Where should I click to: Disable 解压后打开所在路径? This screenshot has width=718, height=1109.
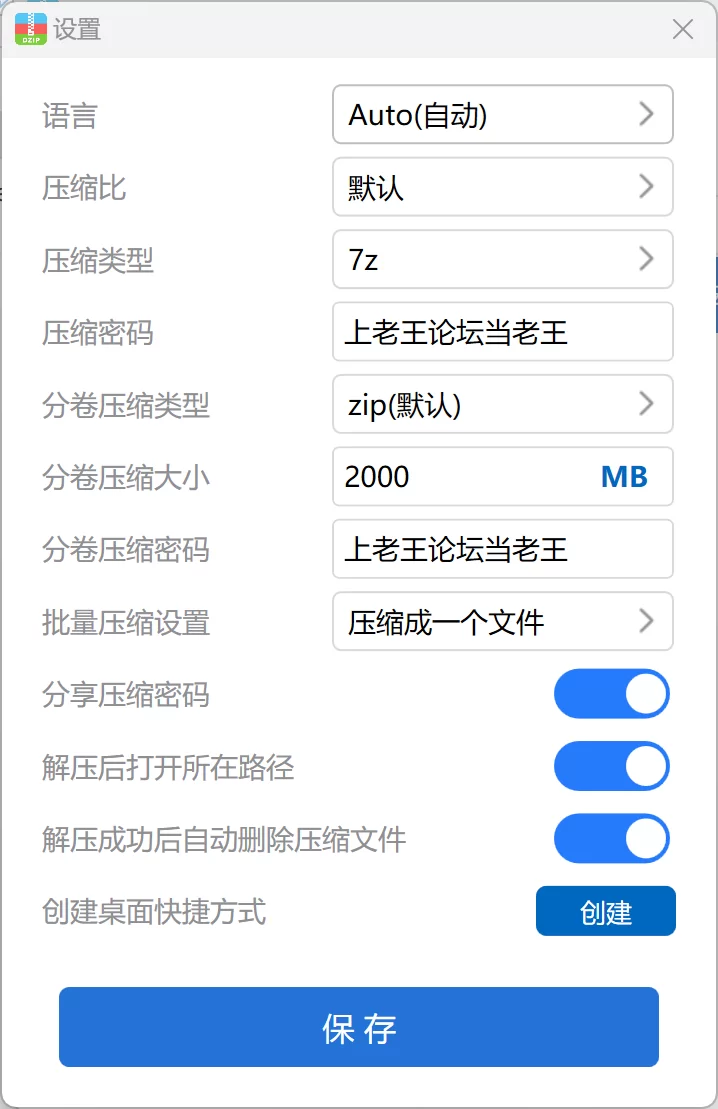611,767
